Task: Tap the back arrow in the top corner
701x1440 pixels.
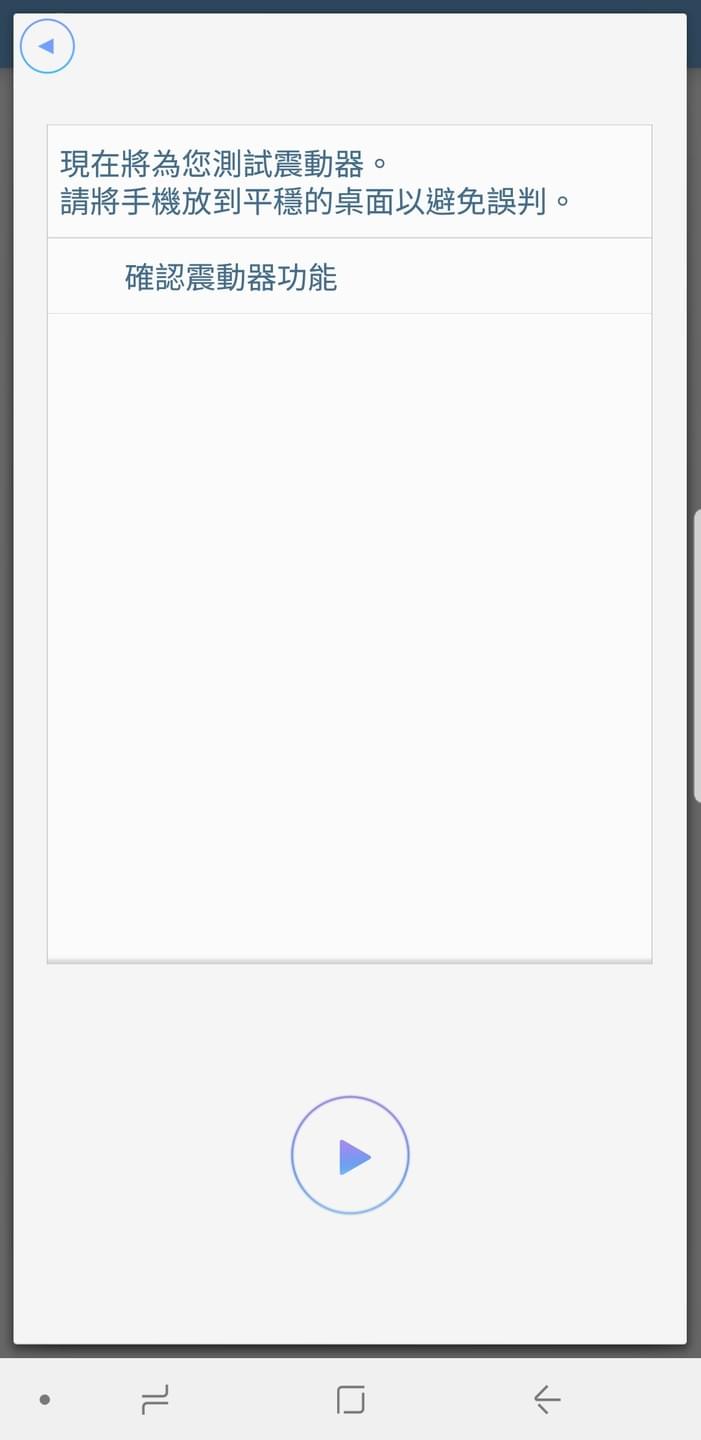Action: tap(47, 46)
